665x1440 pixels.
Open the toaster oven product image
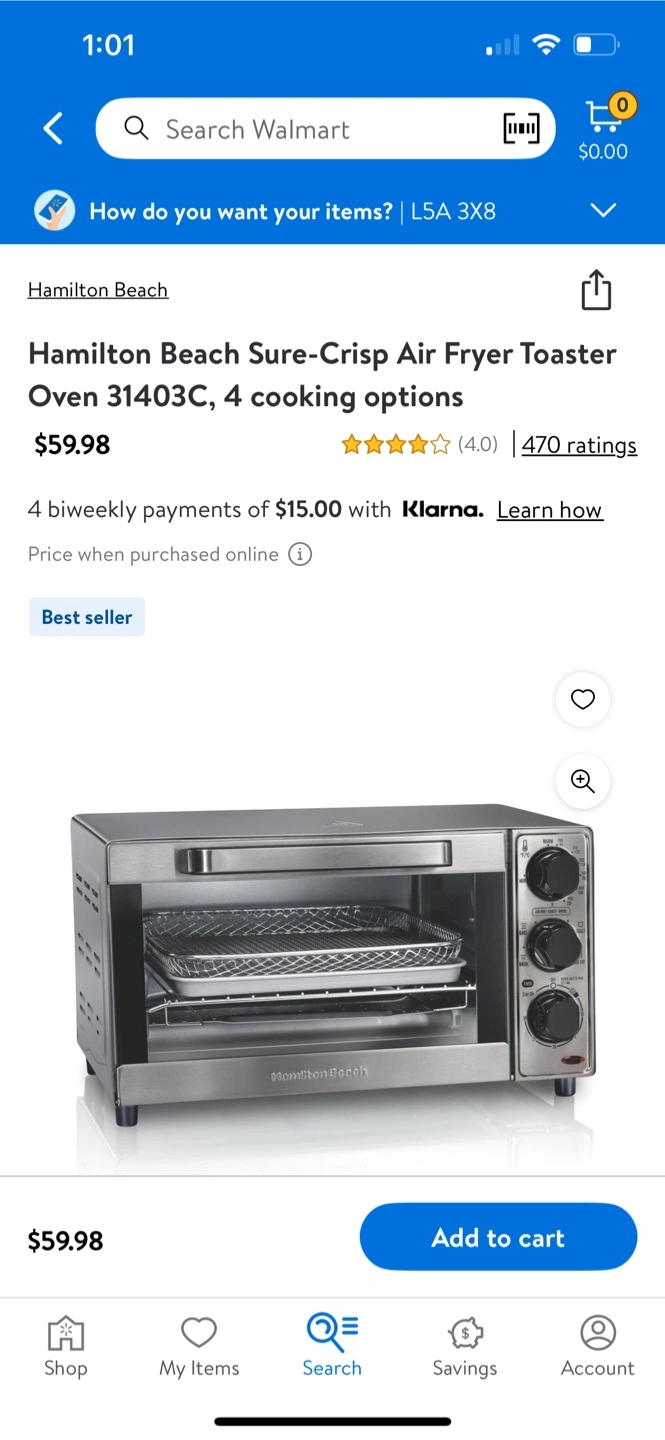(x=332, y=965)
